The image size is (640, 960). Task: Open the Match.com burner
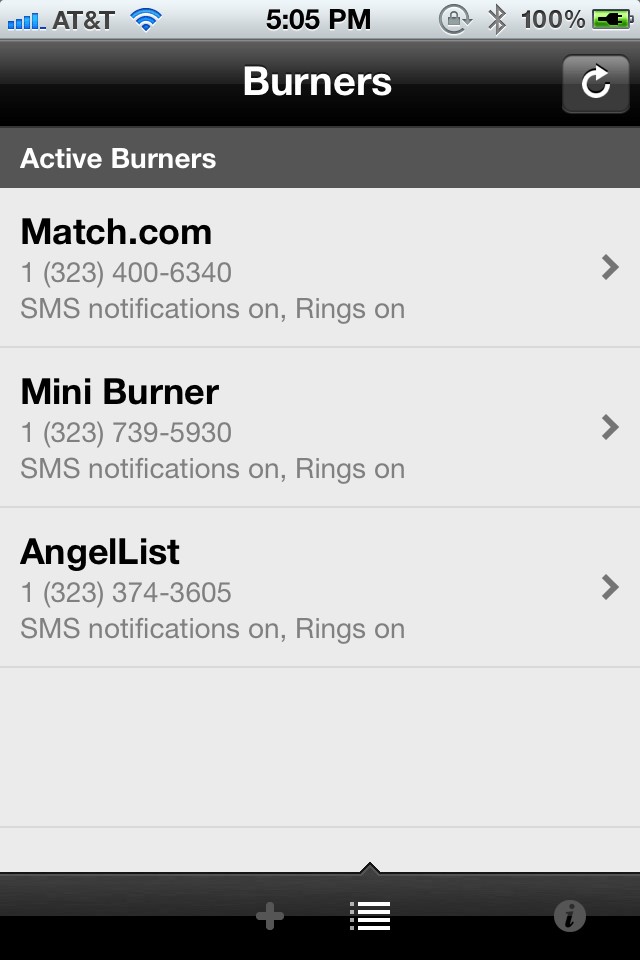click(x=320, y=268)
